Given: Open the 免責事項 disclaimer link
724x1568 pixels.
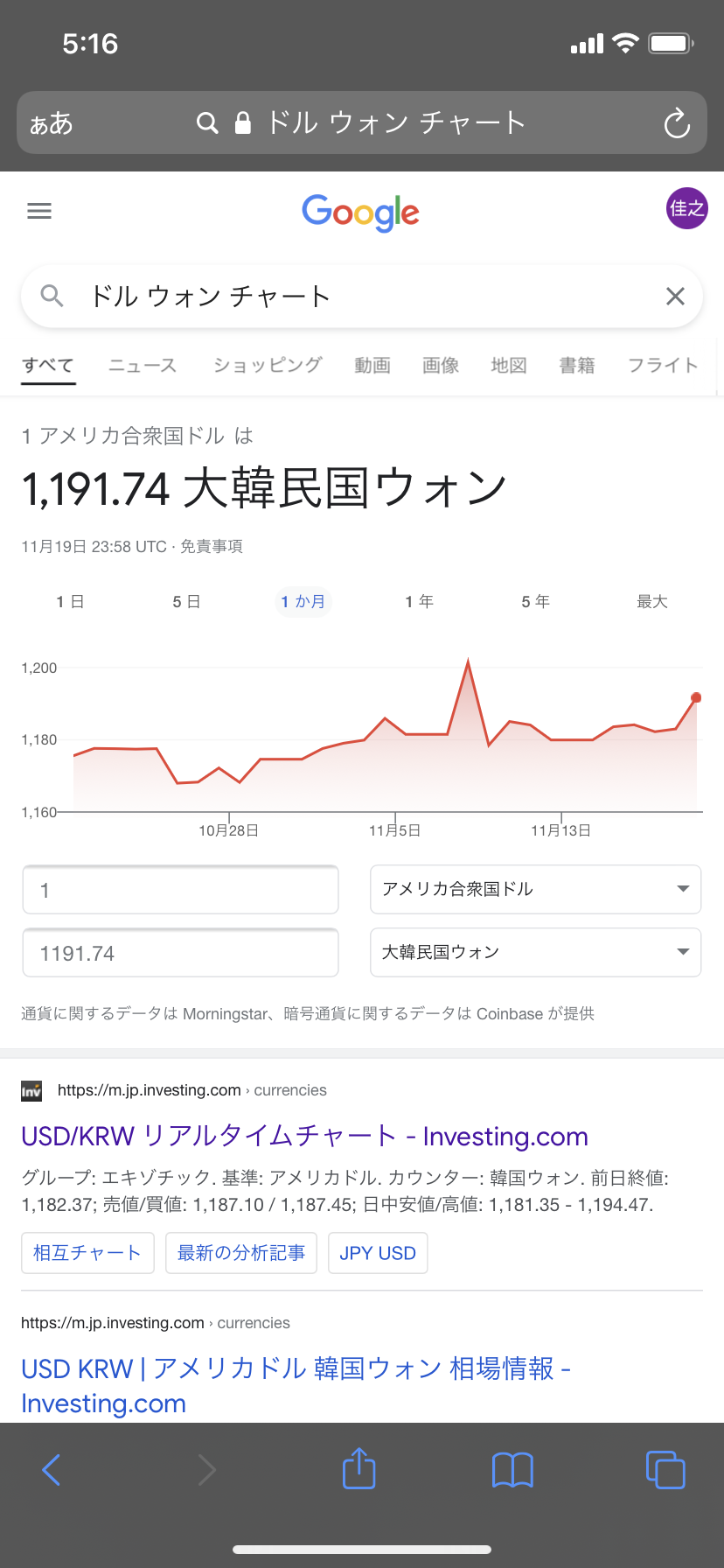Looking at the screenshot, I should [x=212, y=547].
